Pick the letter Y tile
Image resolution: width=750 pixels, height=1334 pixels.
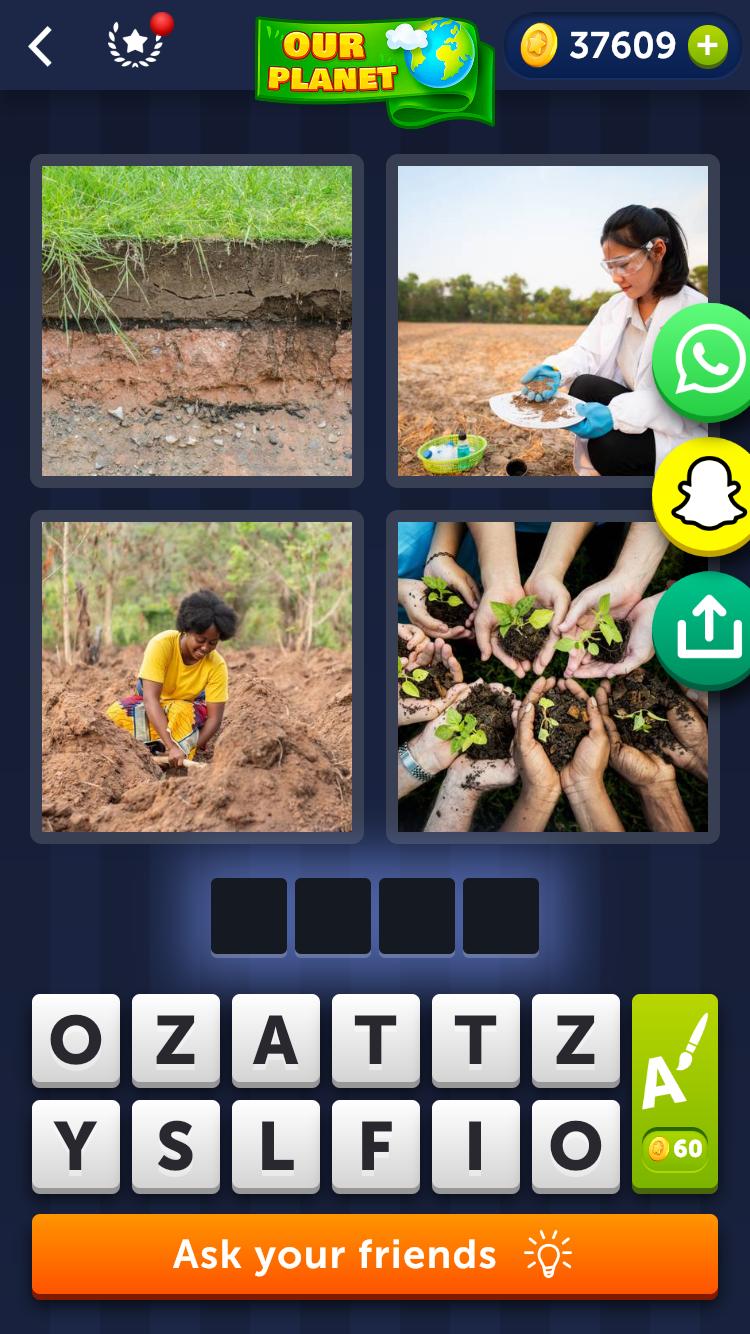(x=75, y=1145)
